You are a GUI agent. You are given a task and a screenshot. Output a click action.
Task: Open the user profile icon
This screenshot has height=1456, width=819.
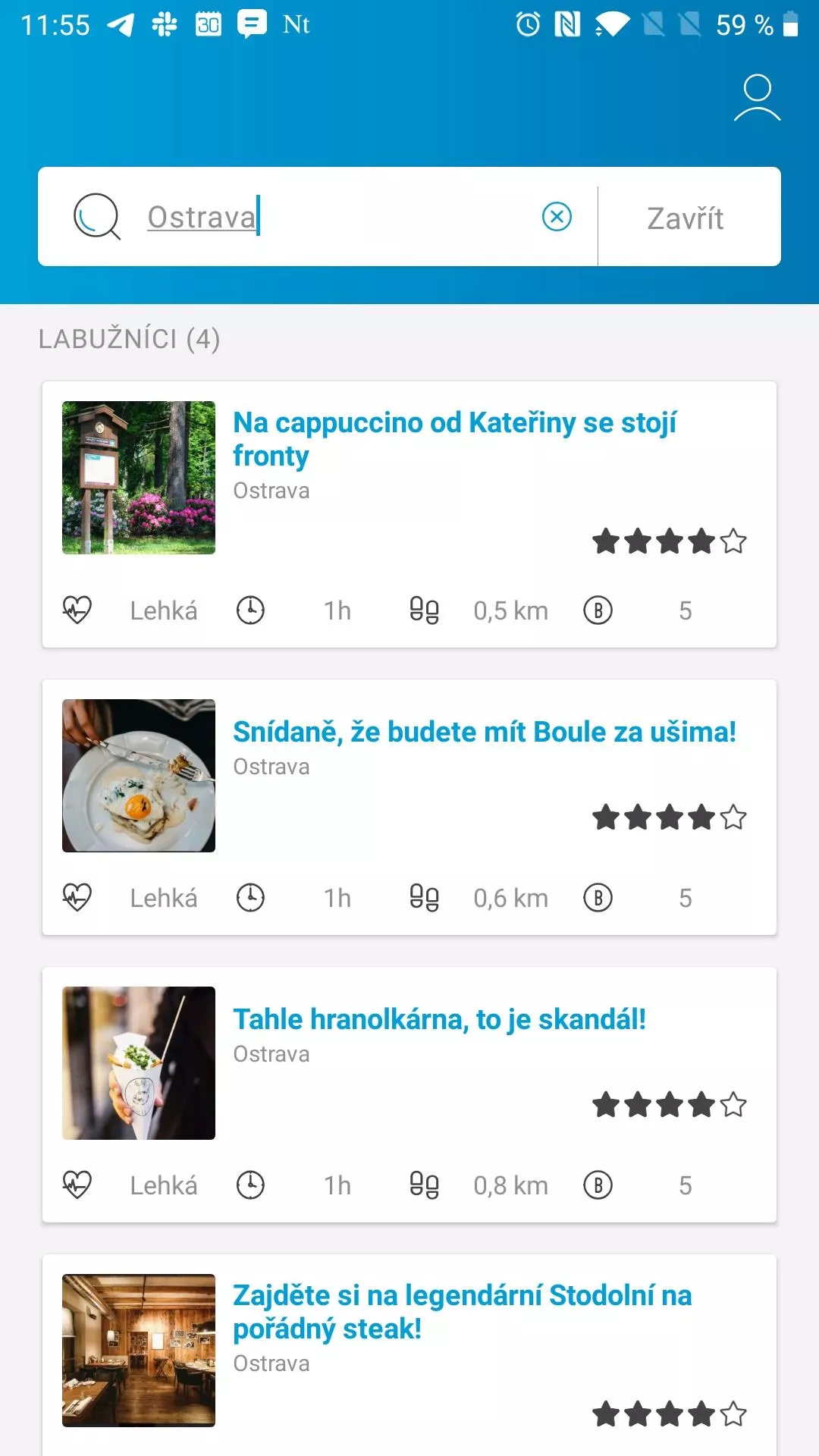tap(757, 98)
